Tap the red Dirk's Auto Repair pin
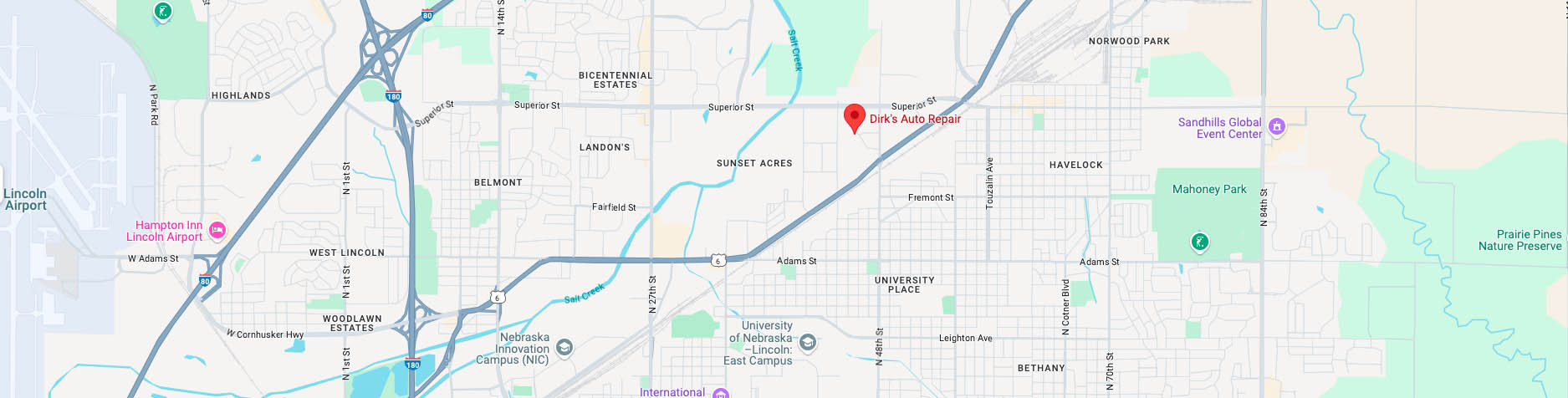This screenshot has width=1568, height=398. pos(854,117)
